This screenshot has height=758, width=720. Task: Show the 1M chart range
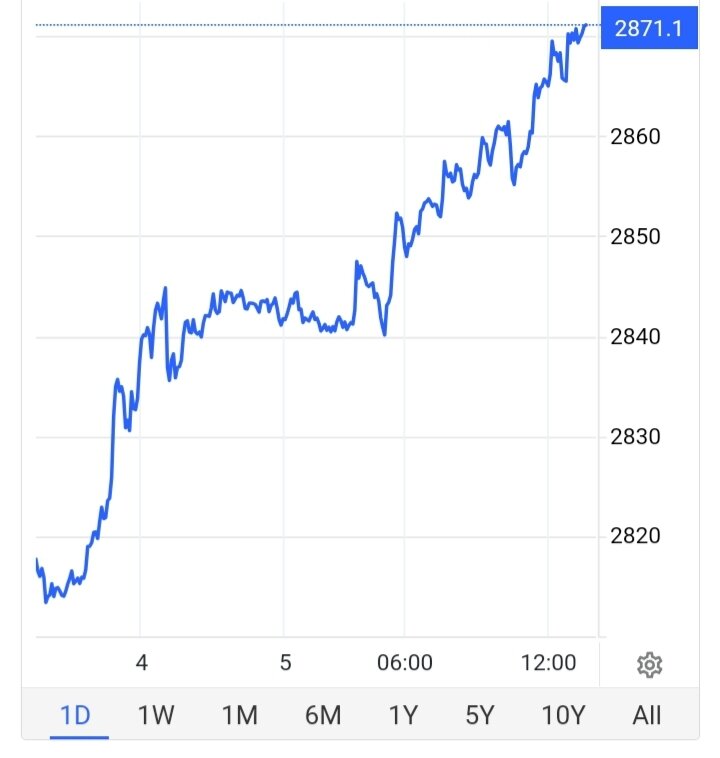(x=239, y=715)
